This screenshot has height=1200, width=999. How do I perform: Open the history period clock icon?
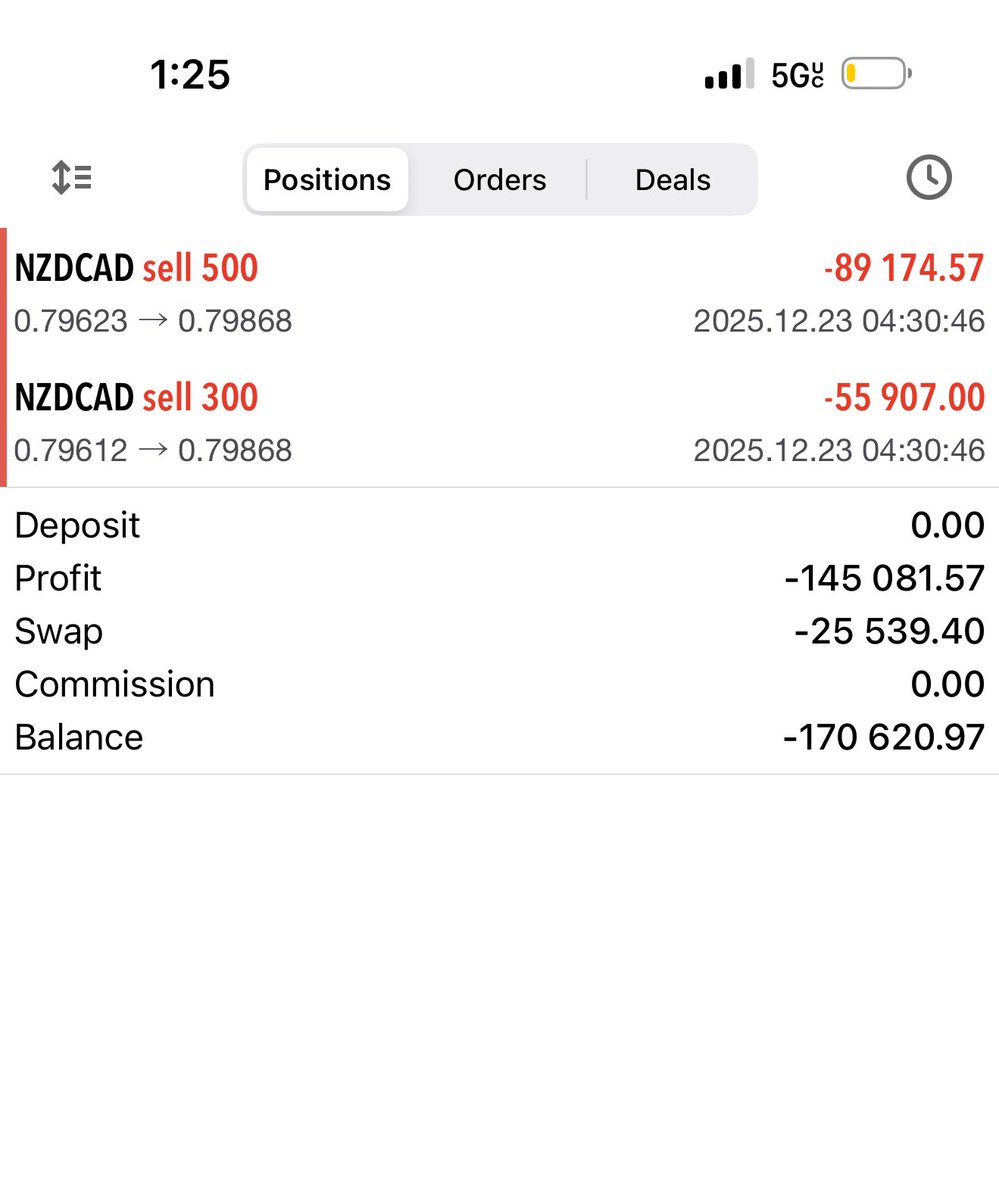pos(928,179)
